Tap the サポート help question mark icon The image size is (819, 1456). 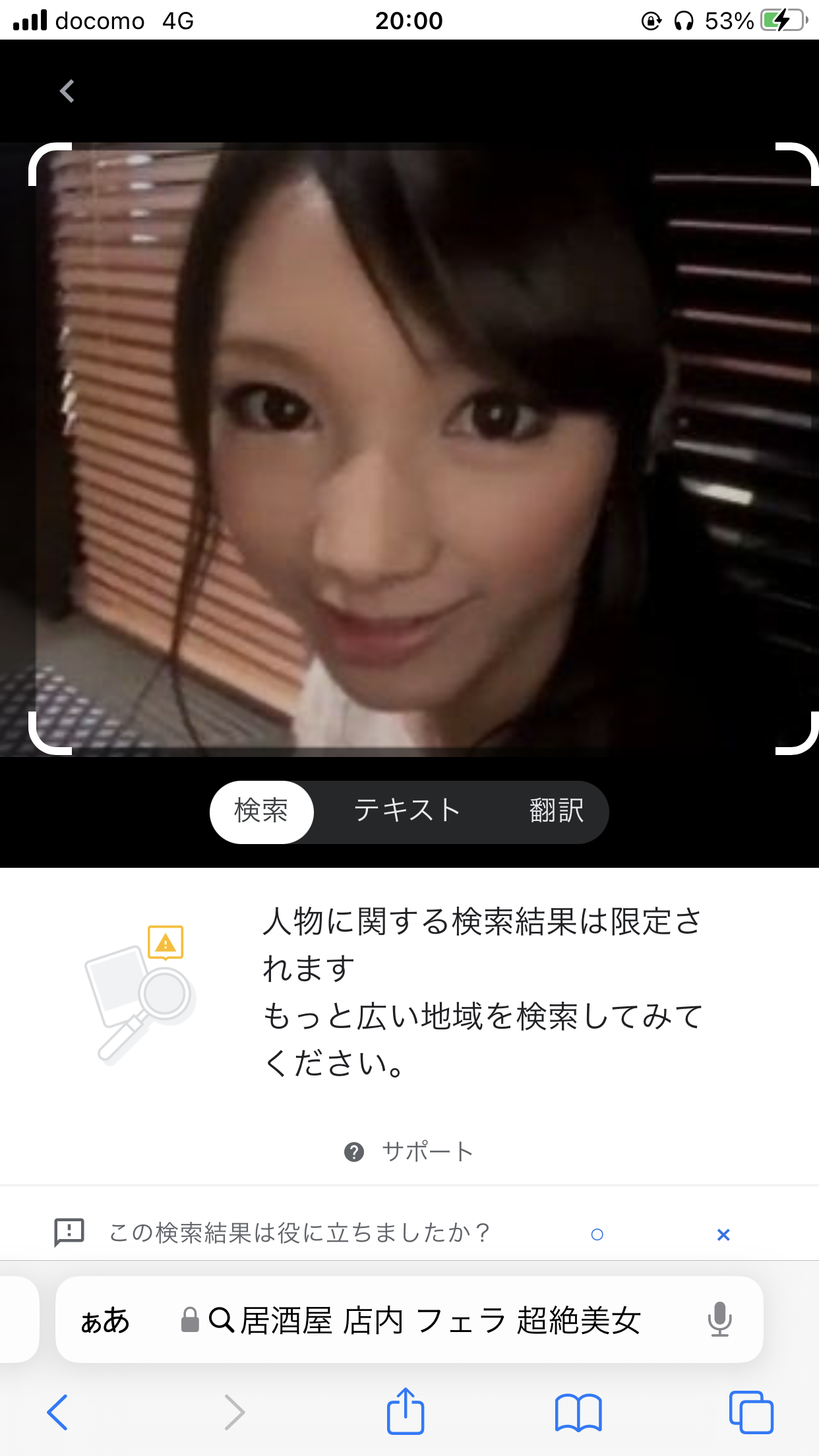coord(355,1151)
